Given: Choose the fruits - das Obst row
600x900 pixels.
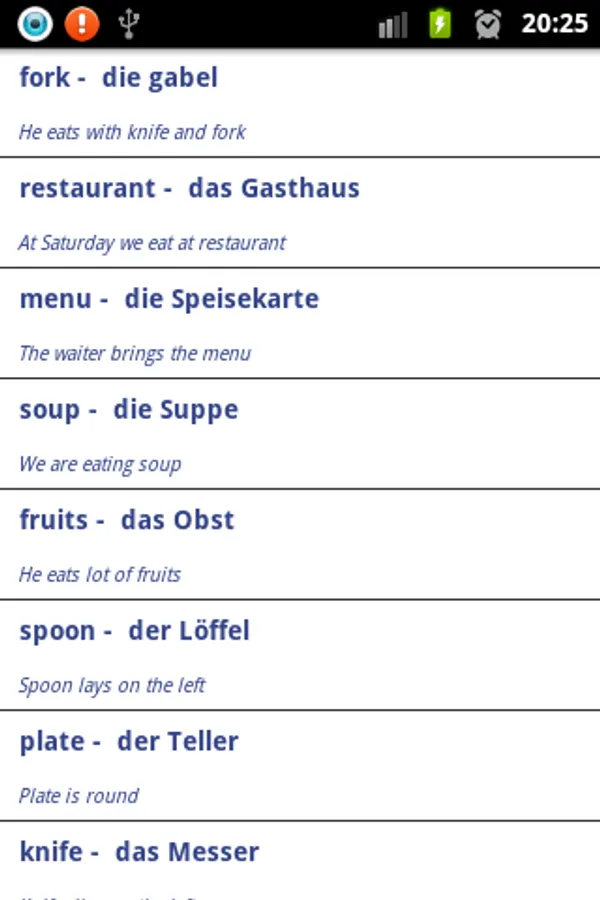Looking at the screenshot, I should click(x=300, y=545).
